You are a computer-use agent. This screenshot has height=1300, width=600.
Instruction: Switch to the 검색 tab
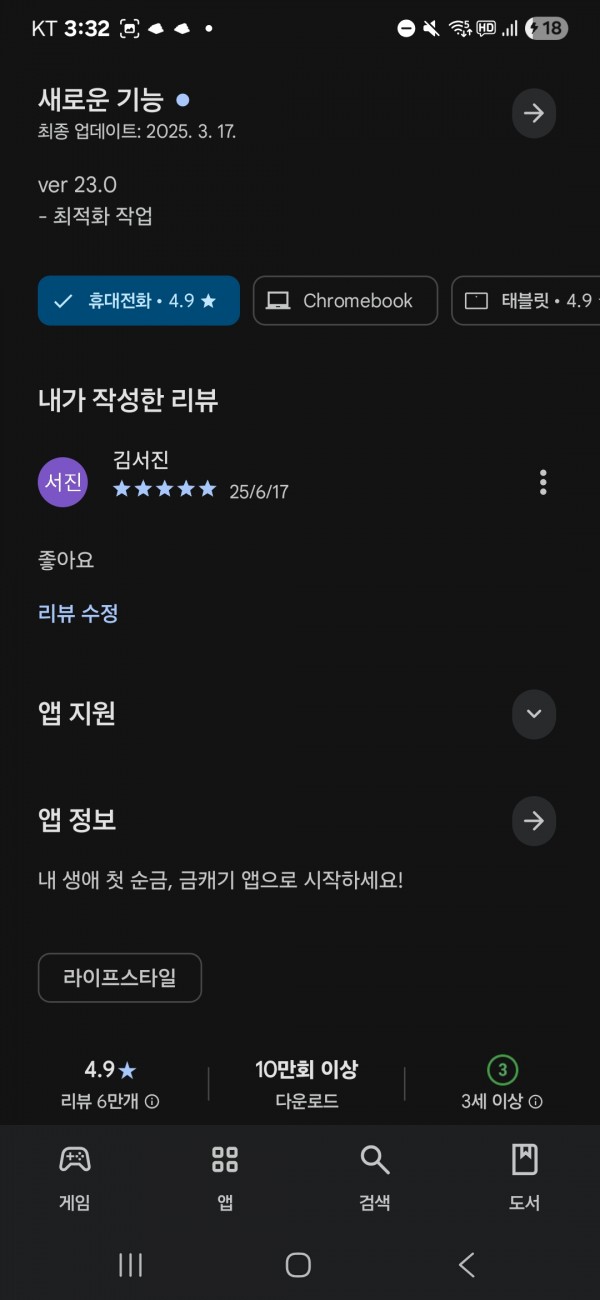pyautogui.click(x=375, y=1178)
